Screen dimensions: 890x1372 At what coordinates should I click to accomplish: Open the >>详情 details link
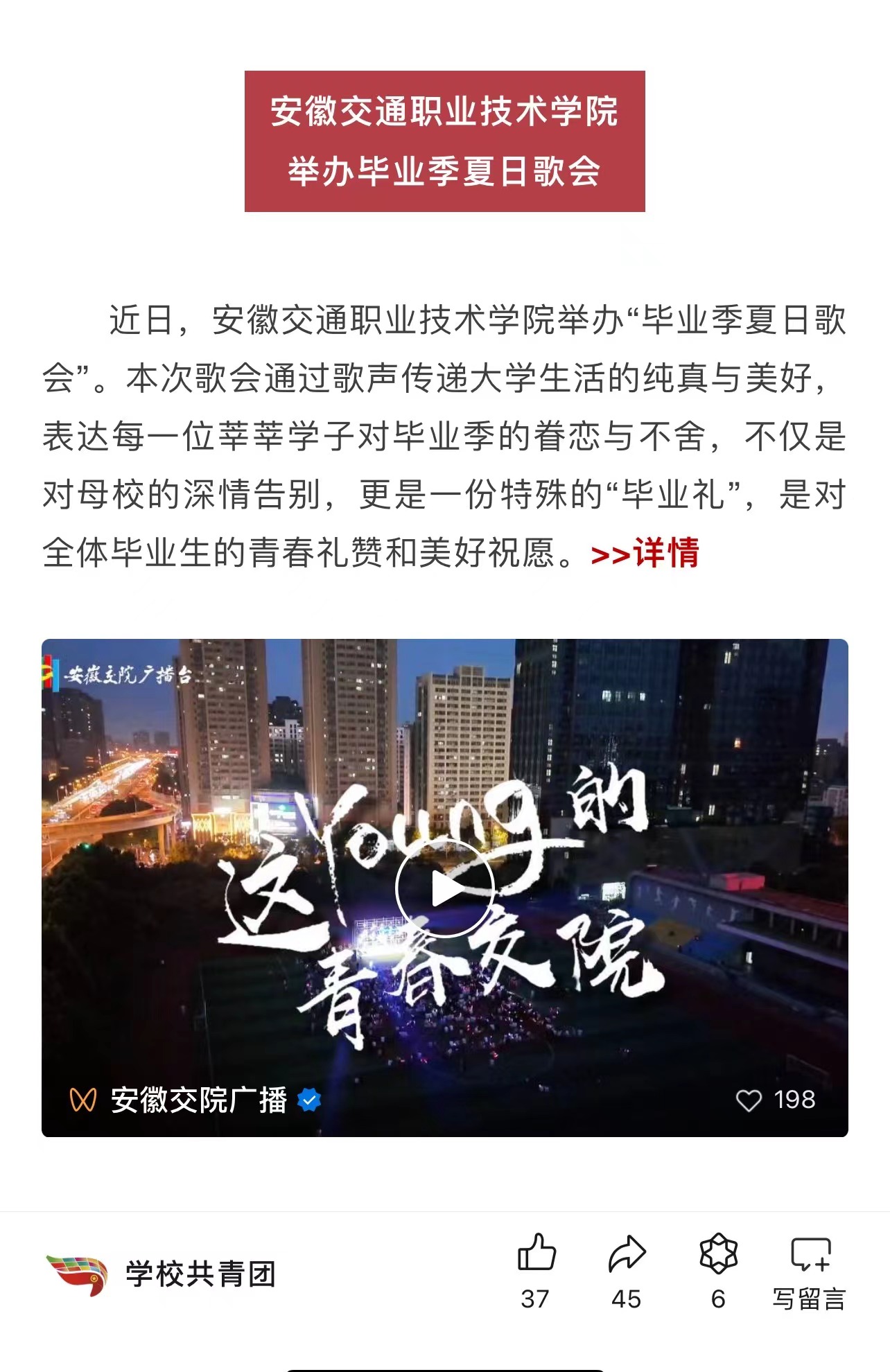pyautogui.click(x=645, y=553)
